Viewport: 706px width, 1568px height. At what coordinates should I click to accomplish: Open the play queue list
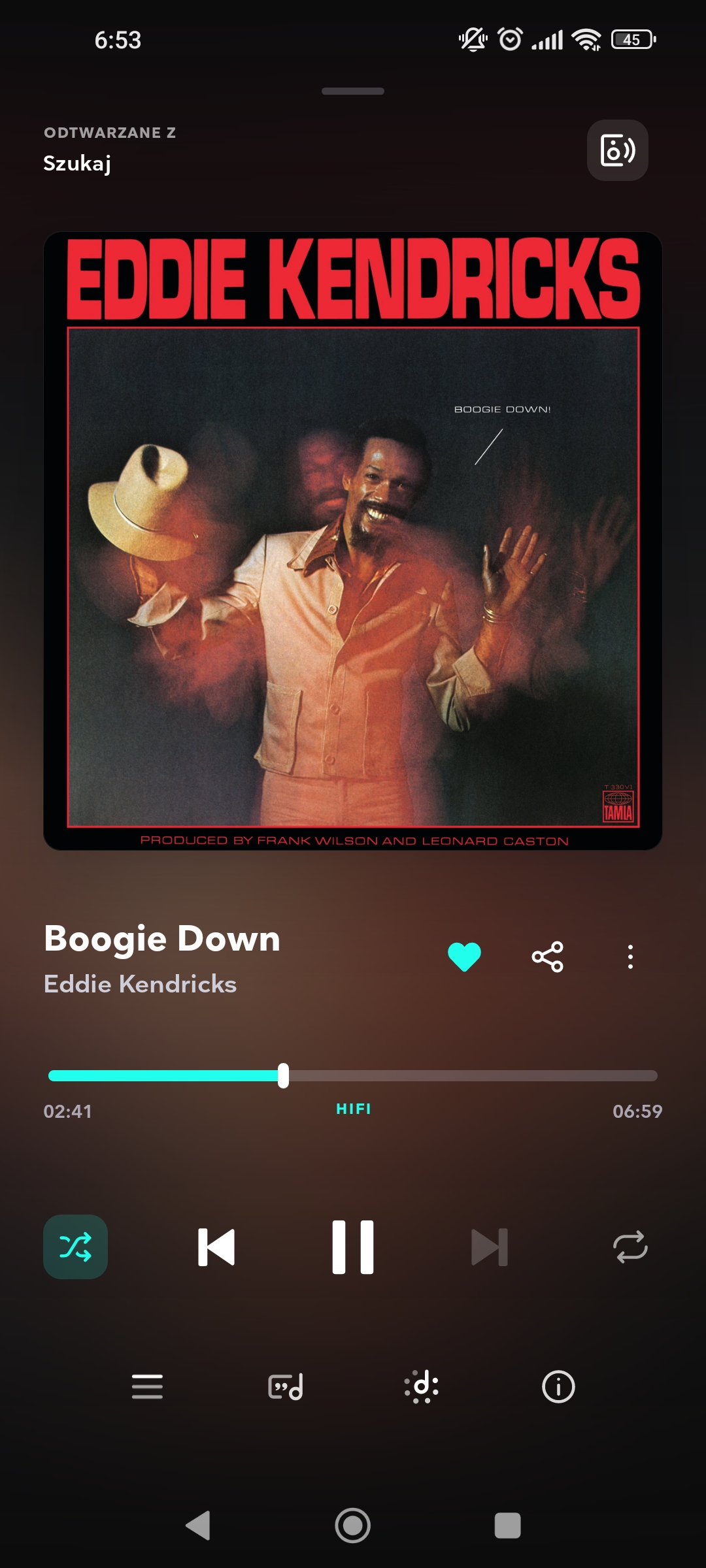pos(147,1386)
